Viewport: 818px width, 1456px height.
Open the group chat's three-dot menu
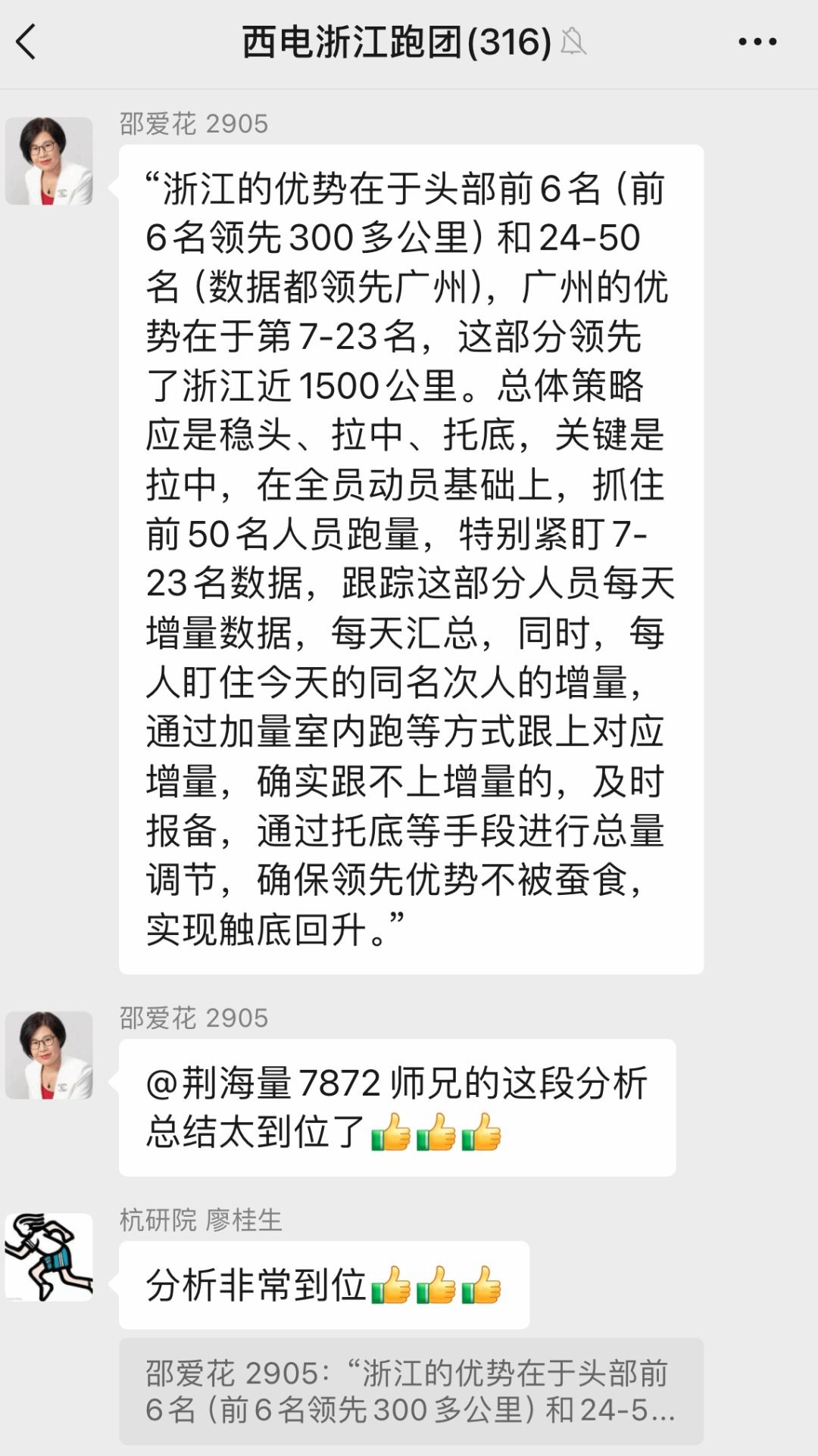pyautogui.click(x=757, y=42)
